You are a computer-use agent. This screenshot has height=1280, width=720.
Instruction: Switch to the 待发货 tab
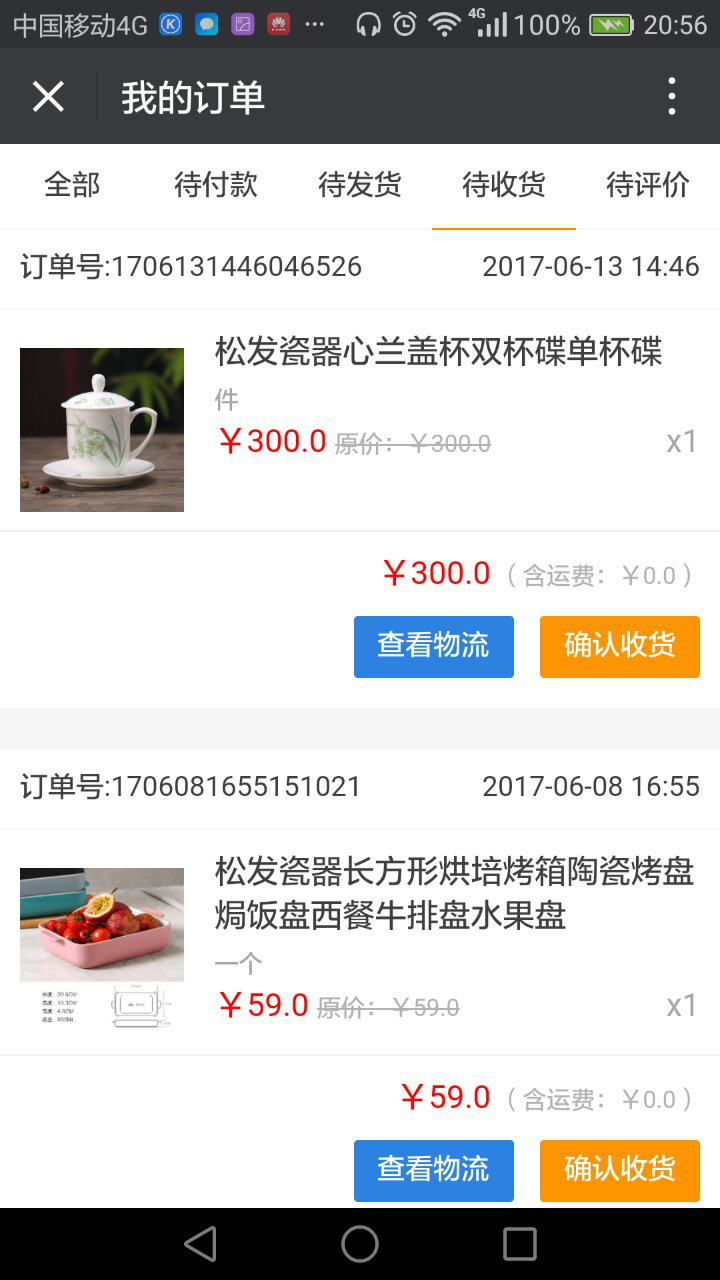coord(360,185)
